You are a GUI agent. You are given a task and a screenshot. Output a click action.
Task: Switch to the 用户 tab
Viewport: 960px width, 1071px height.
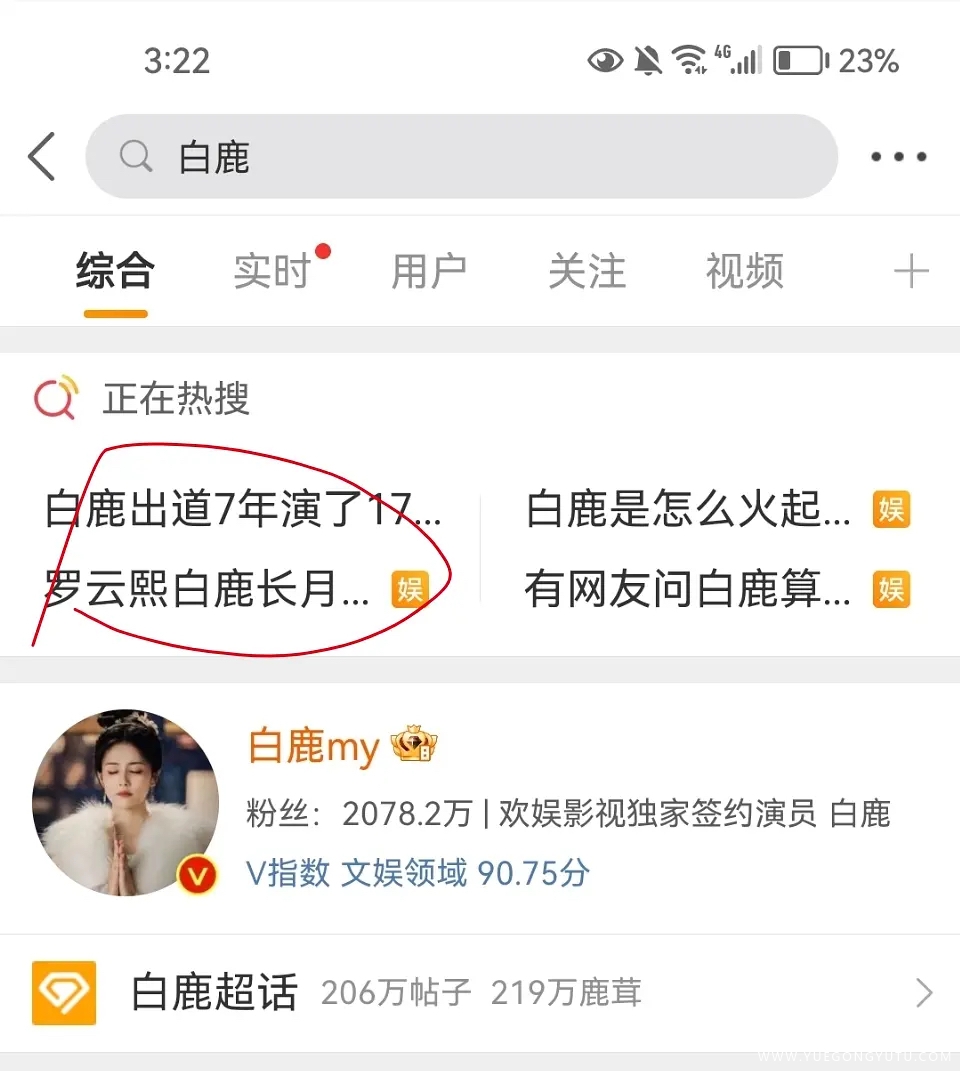(429, 271)
